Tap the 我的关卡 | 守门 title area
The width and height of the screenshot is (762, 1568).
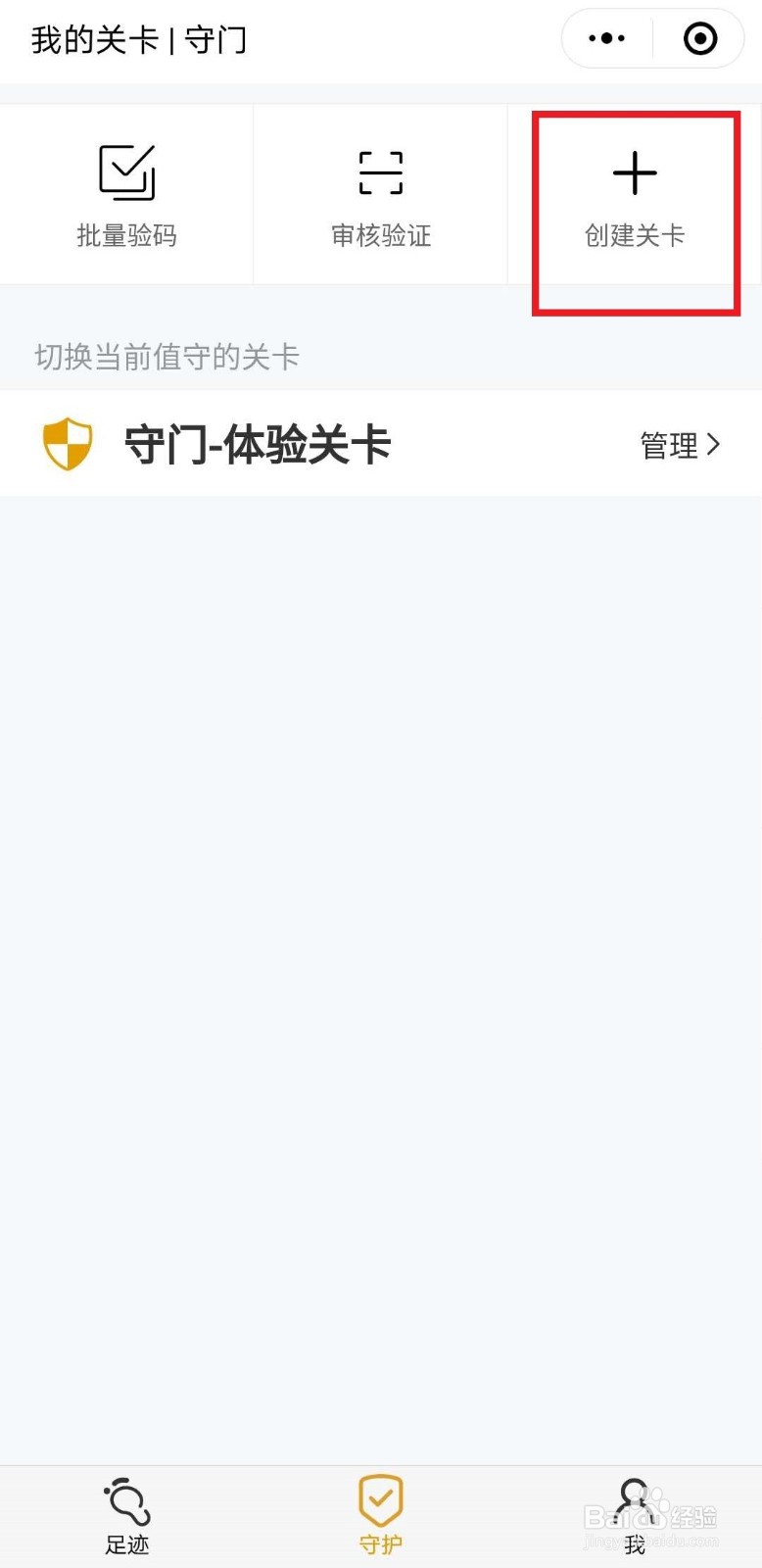pyautogui.click(x=137, y=39)
